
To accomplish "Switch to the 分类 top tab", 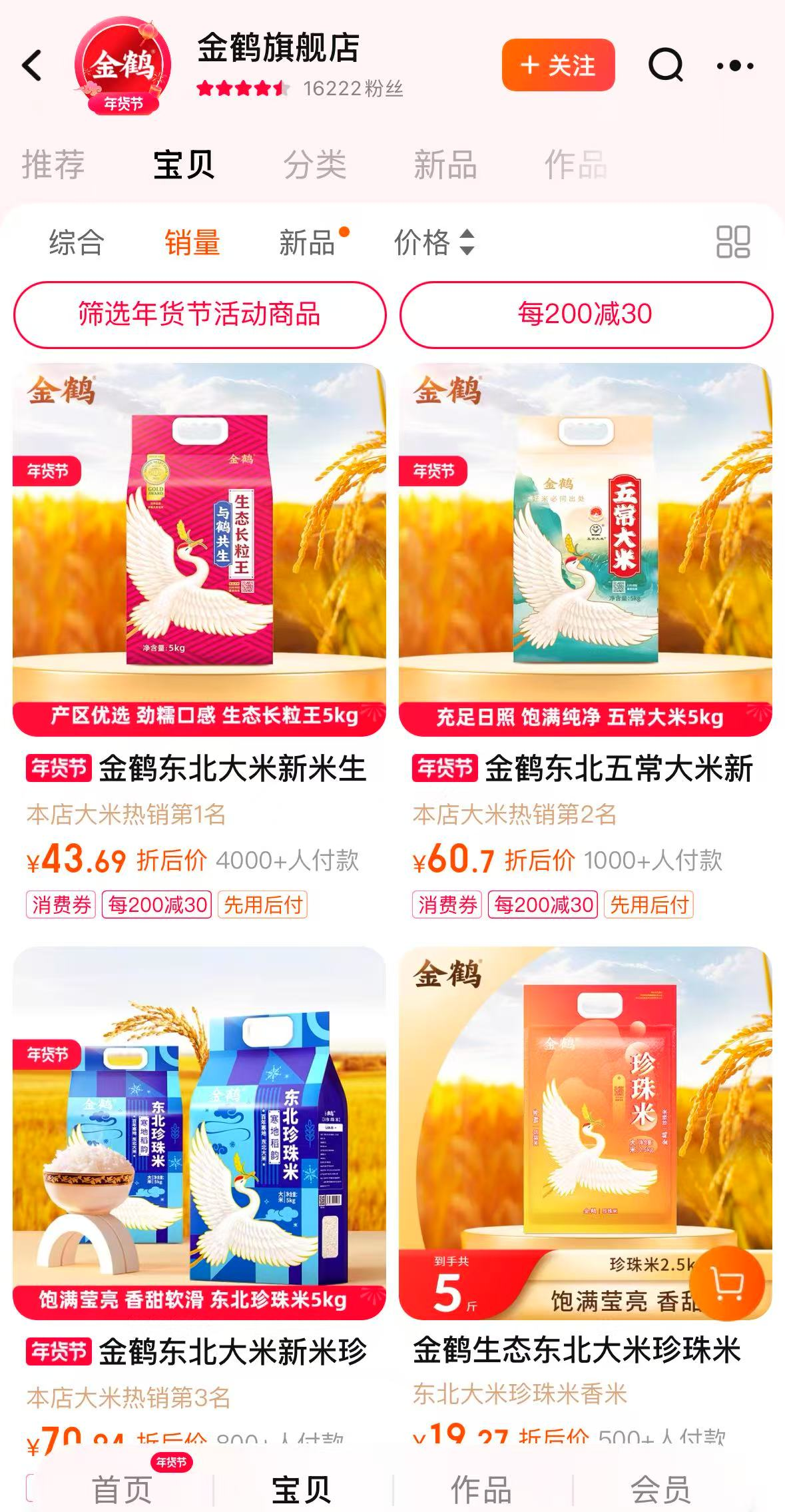I will pos(315,165).
